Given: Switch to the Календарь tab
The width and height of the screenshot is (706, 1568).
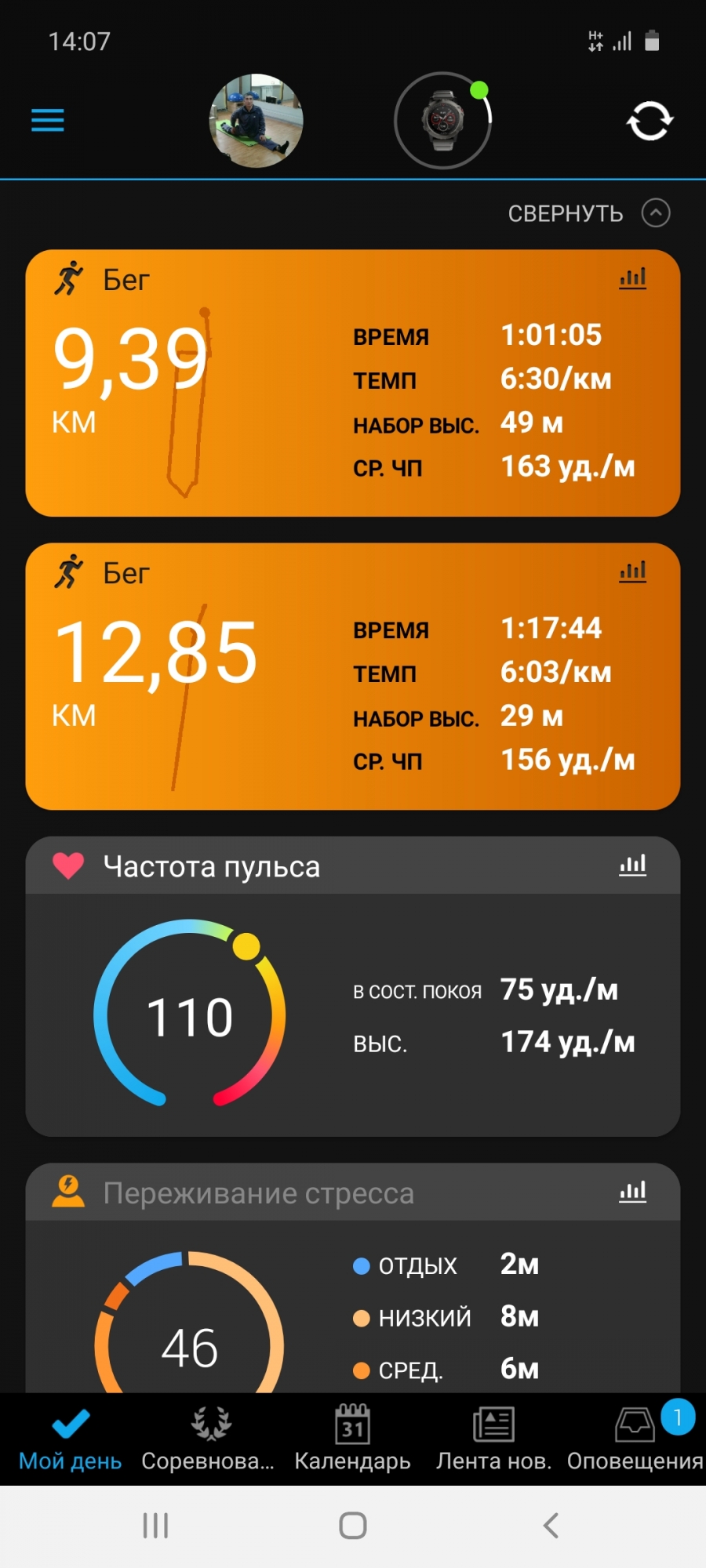Looking at the screenshot, I should 353,1439.
